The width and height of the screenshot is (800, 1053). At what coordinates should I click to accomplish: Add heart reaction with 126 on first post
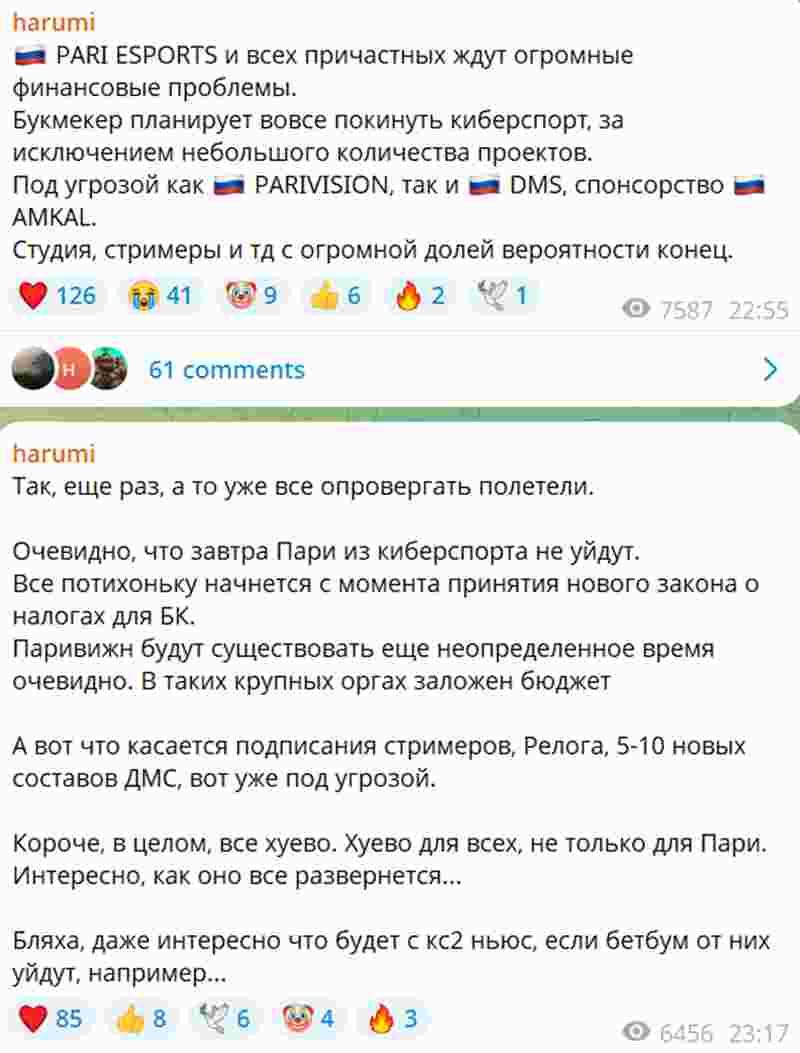click(59, 296)
